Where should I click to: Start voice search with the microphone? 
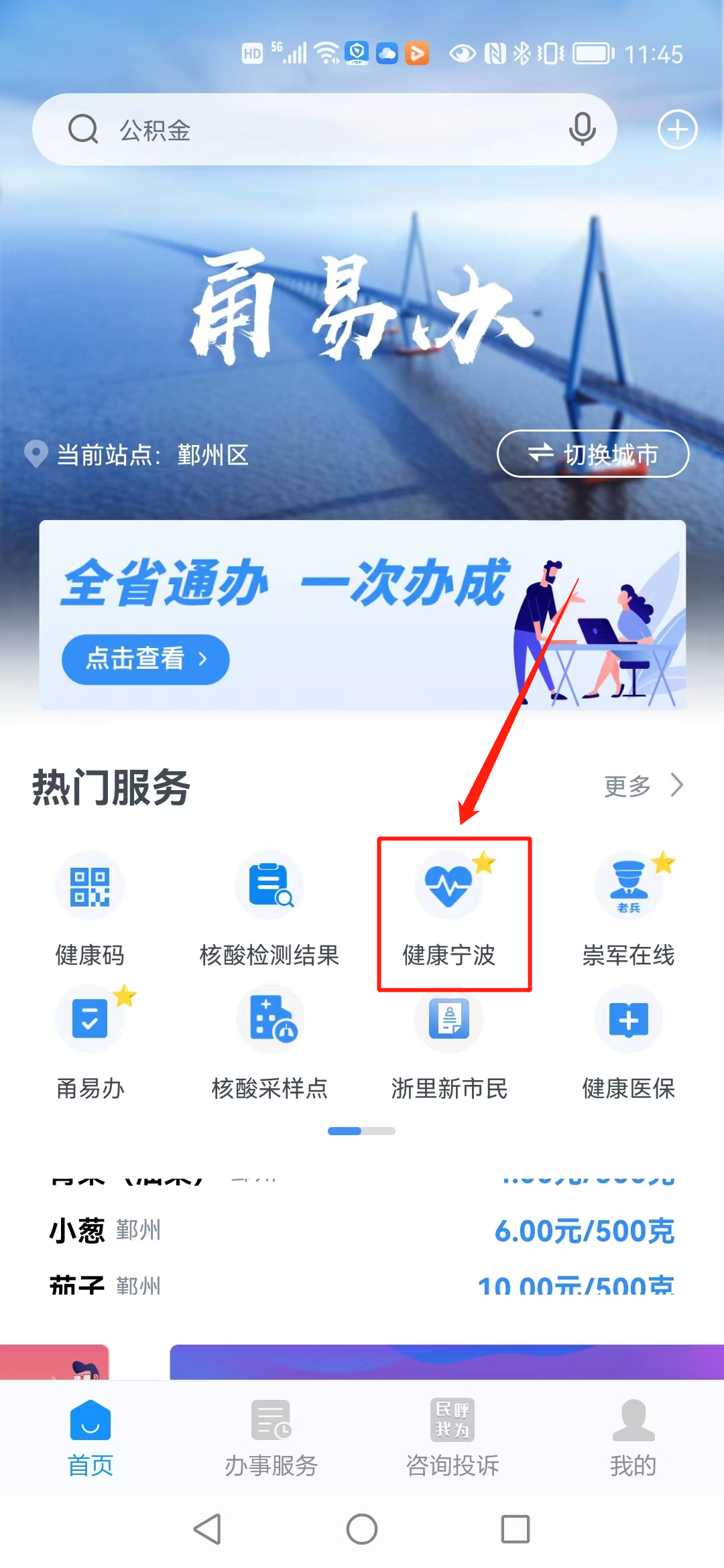582,129
